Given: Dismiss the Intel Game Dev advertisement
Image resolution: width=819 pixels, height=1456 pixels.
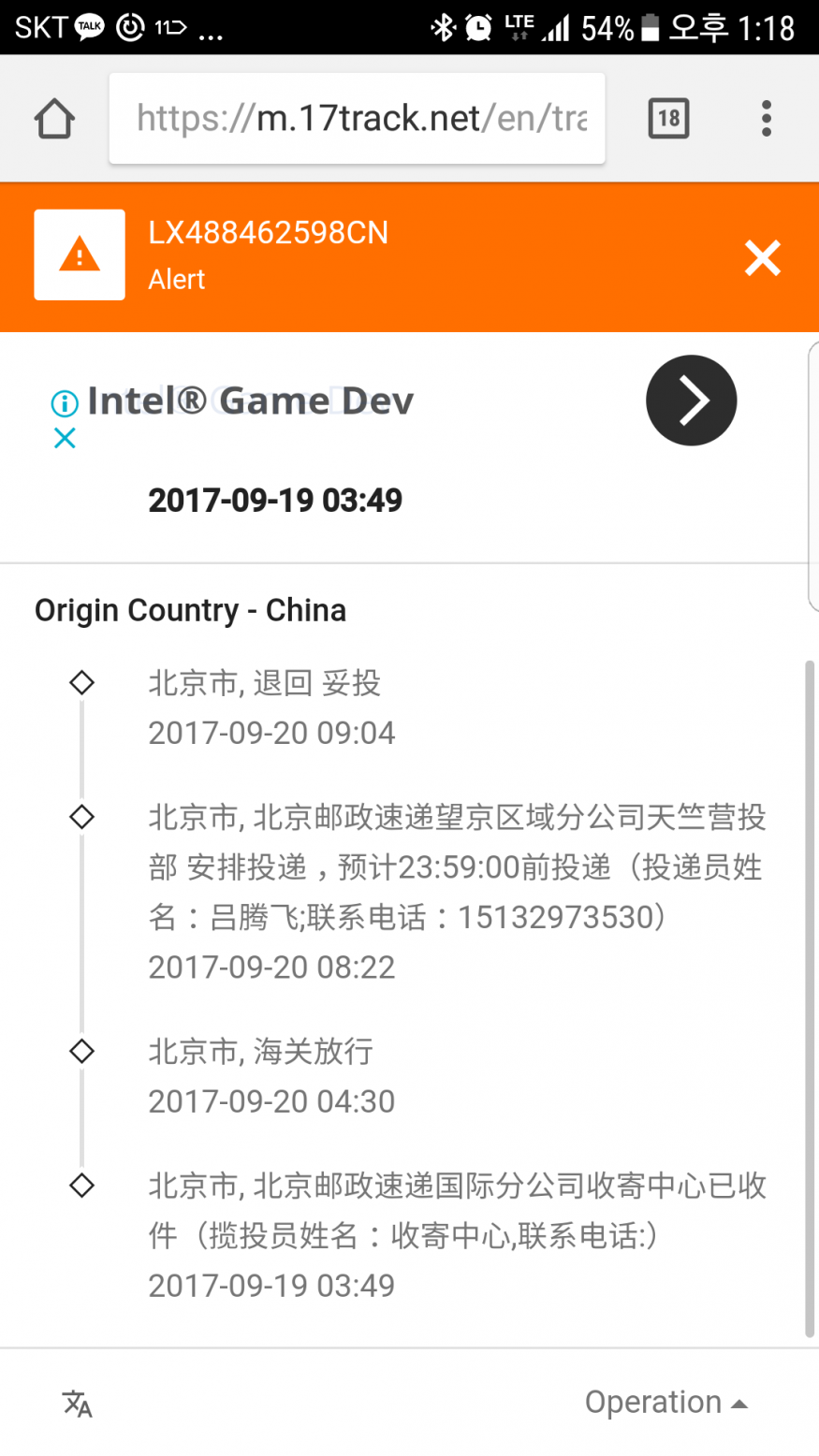Looking at the screenshot, I should point(65,438).
